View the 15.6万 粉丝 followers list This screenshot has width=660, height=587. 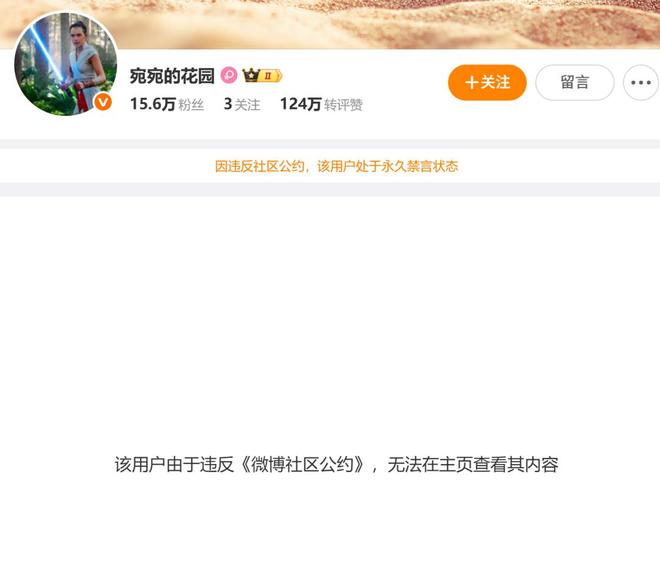[166, 104]
